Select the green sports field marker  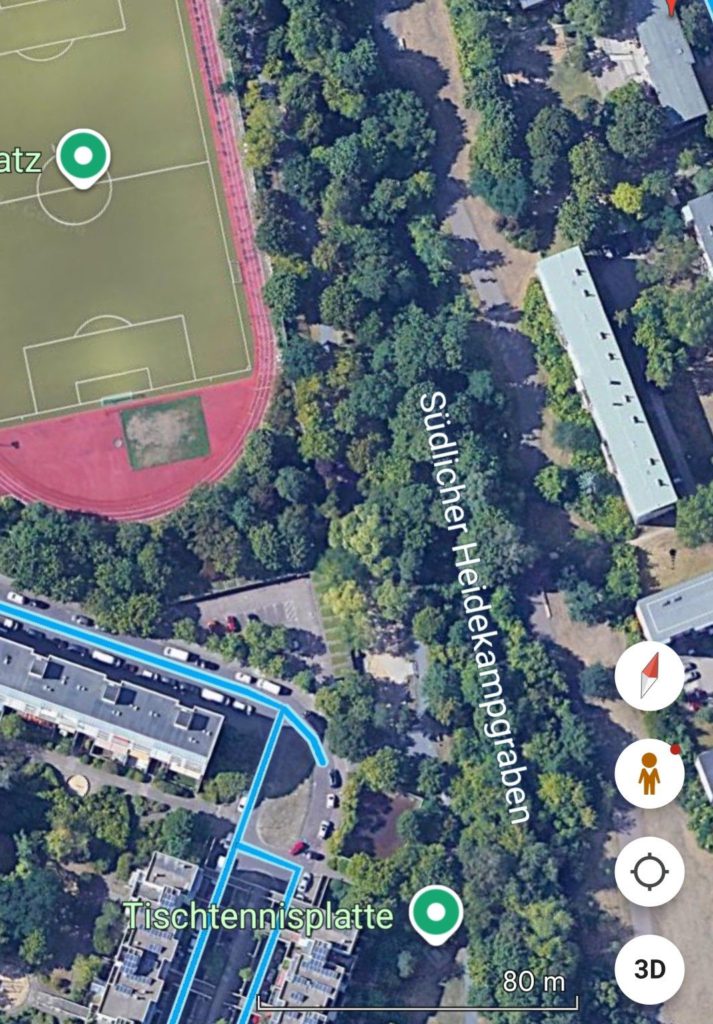[83, 156]
